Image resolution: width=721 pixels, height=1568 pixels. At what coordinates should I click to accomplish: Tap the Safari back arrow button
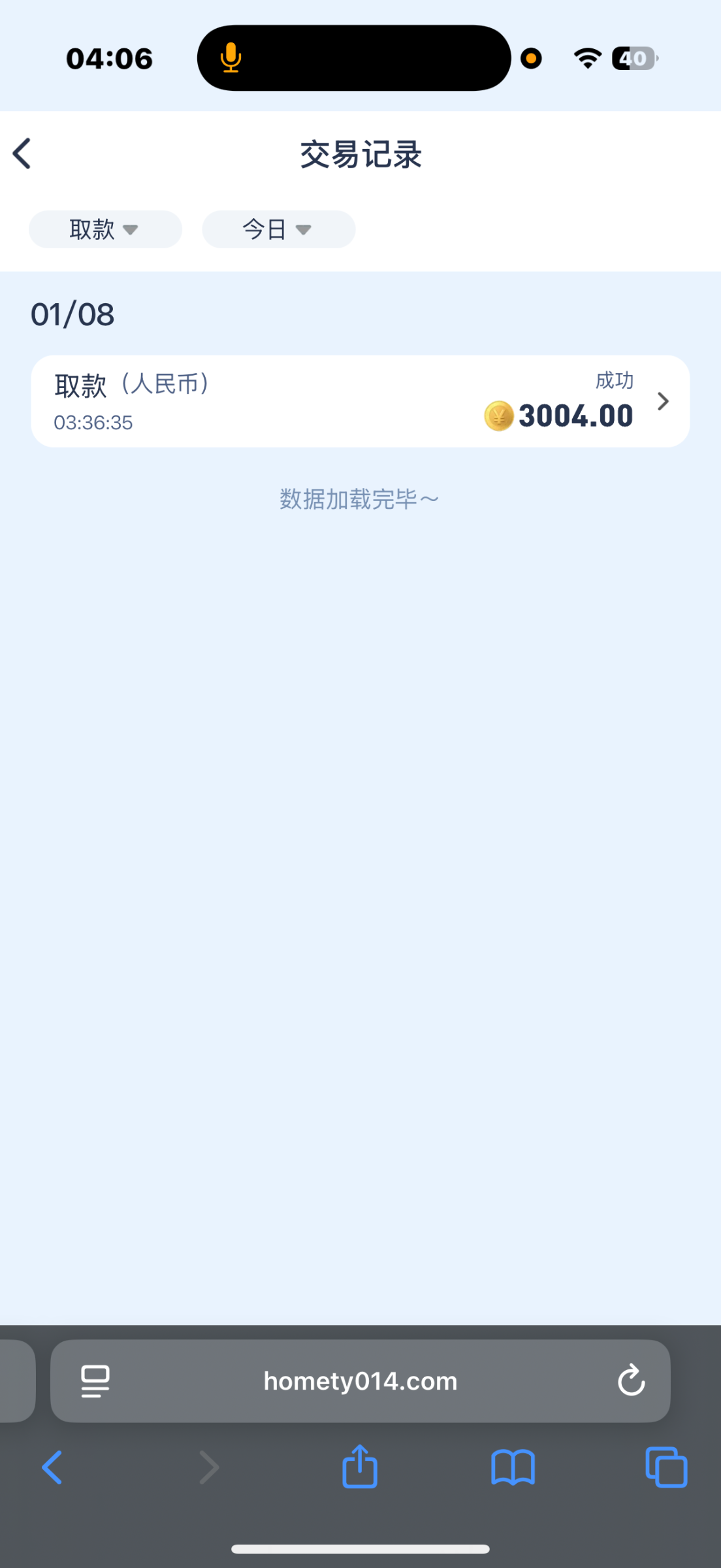pos(52,1467)
